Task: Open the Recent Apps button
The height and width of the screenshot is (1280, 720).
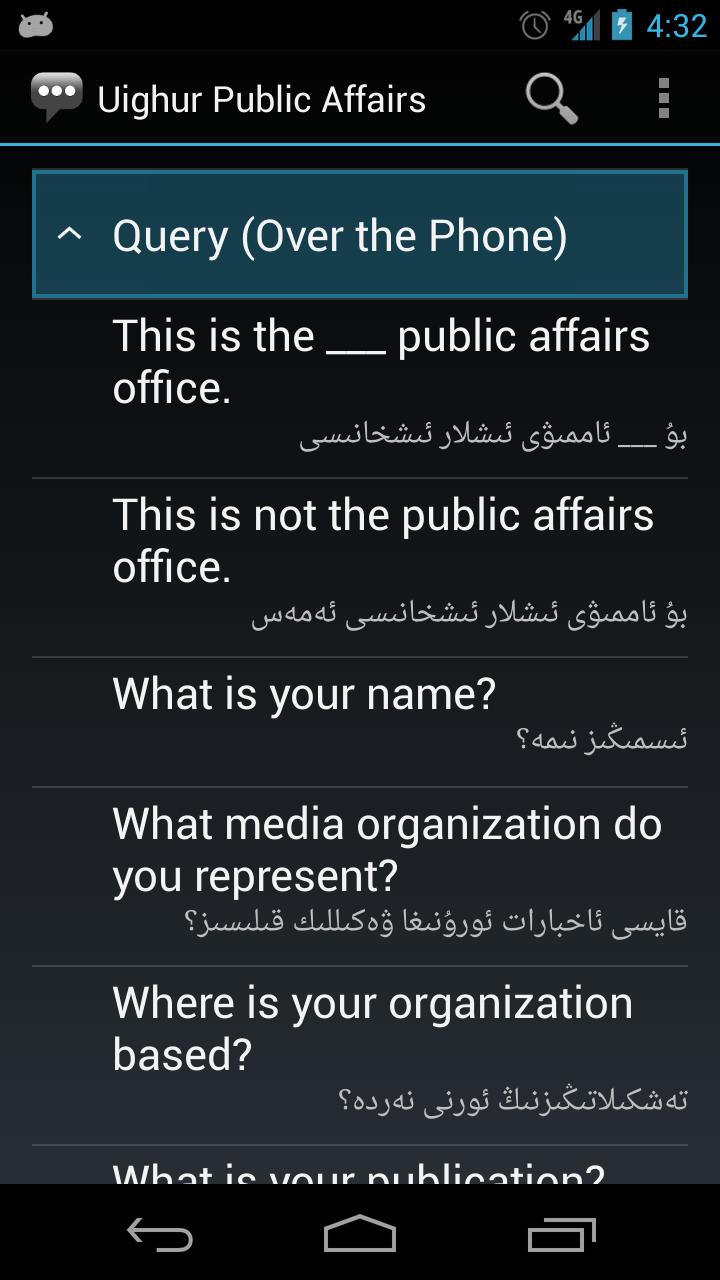Action: pyautogui.click(x=560, y=1235)
